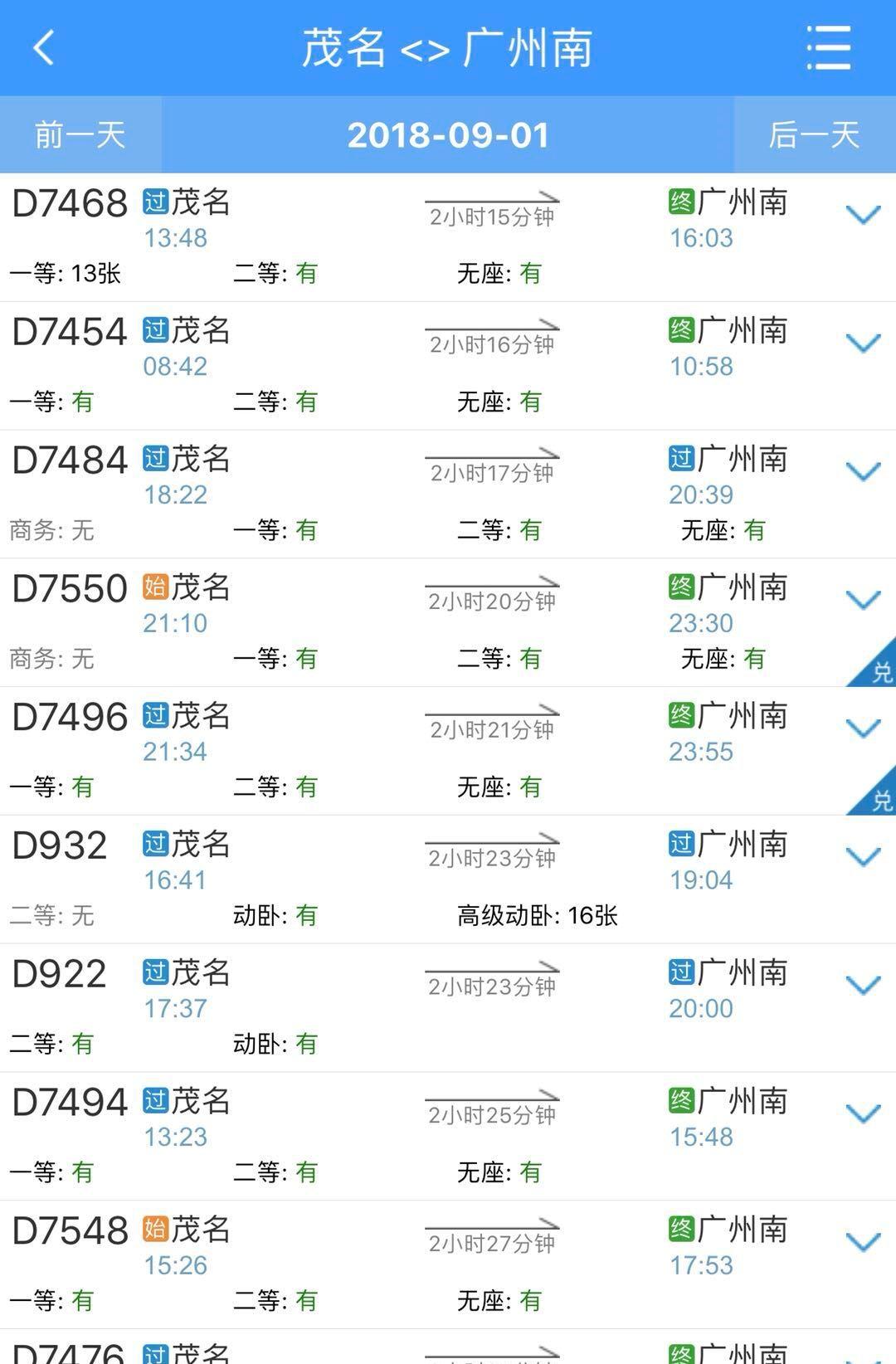Open the menu icon in top right
This screenshot has width=896, height=1364.
click(829, 48)
